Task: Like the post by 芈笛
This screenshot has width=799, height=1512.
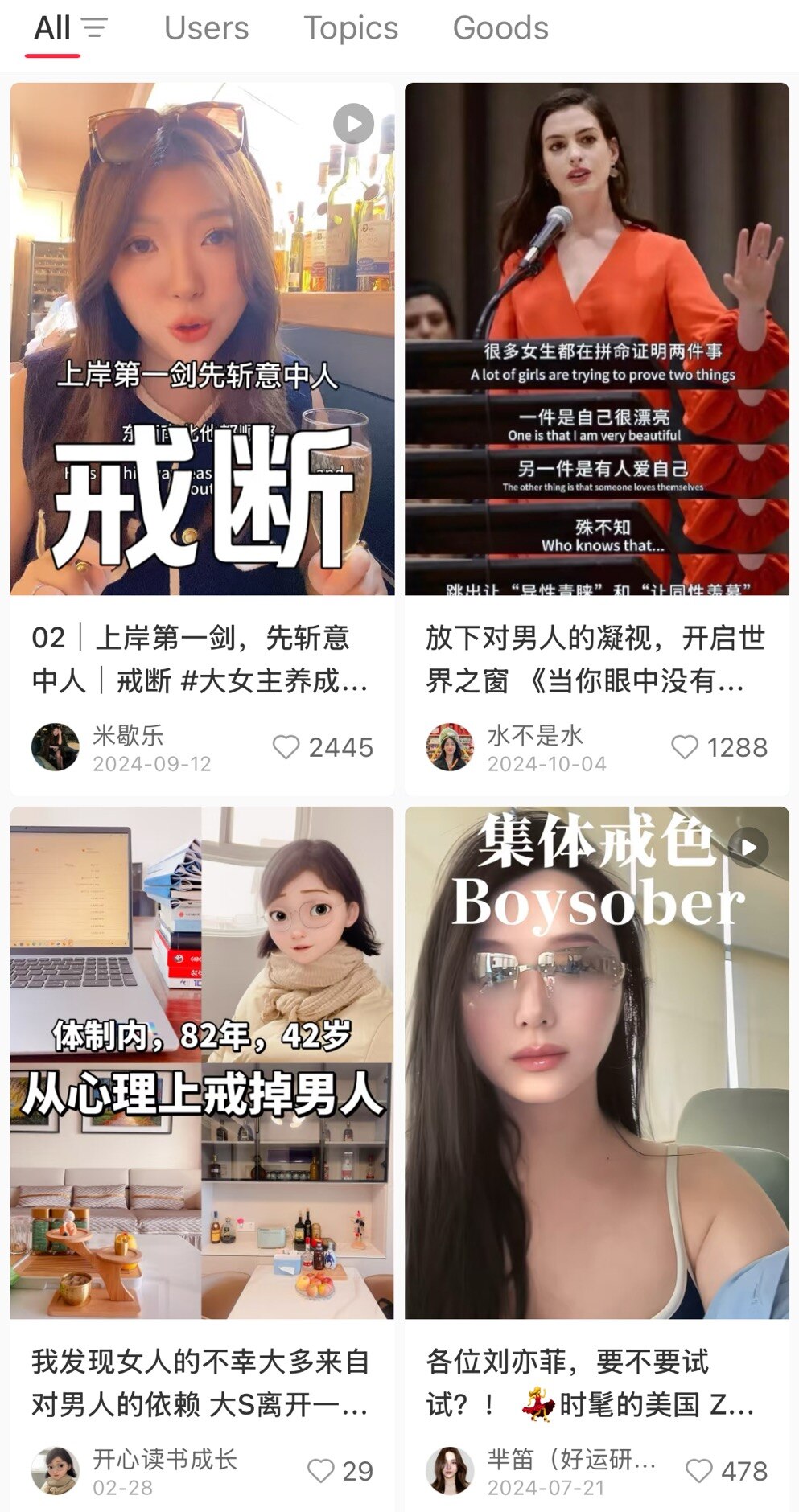Action: pos(698,1471)
